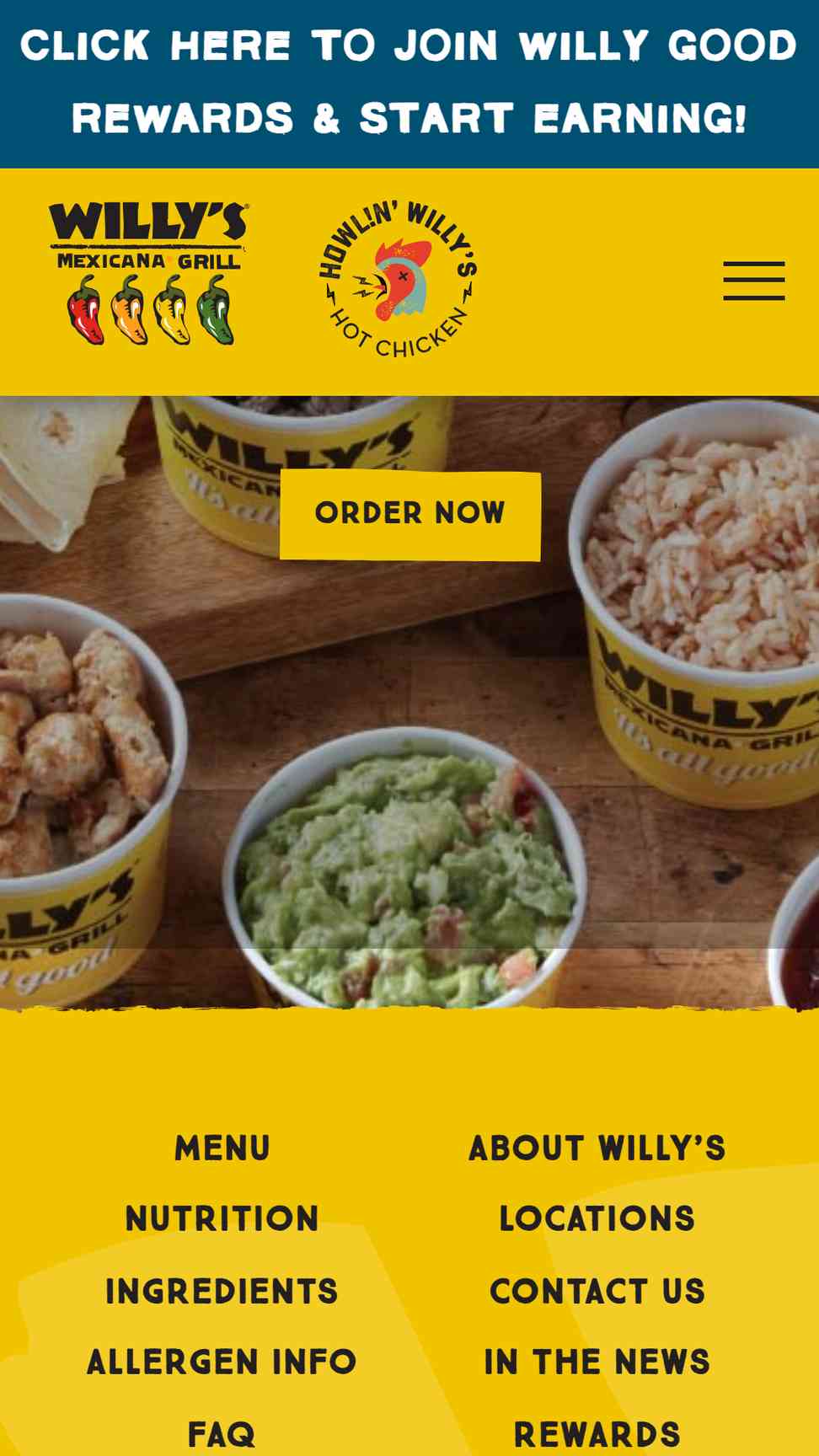
Task: Open the Willy's Mexicana Grill home logo
Action: [x=149, y=273]
